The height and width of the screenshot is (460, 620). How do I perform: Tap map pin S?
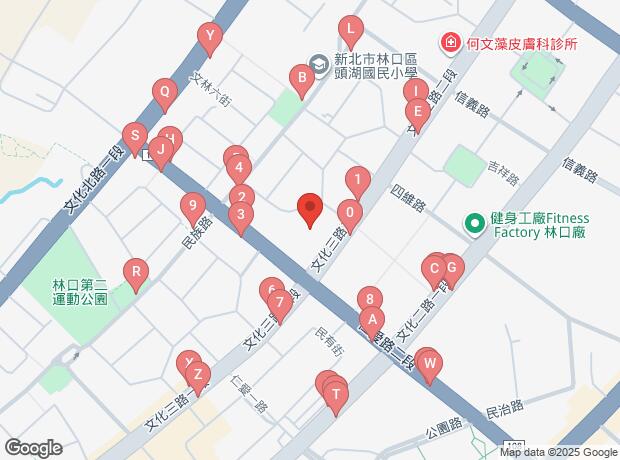click(x=134, y=135)
